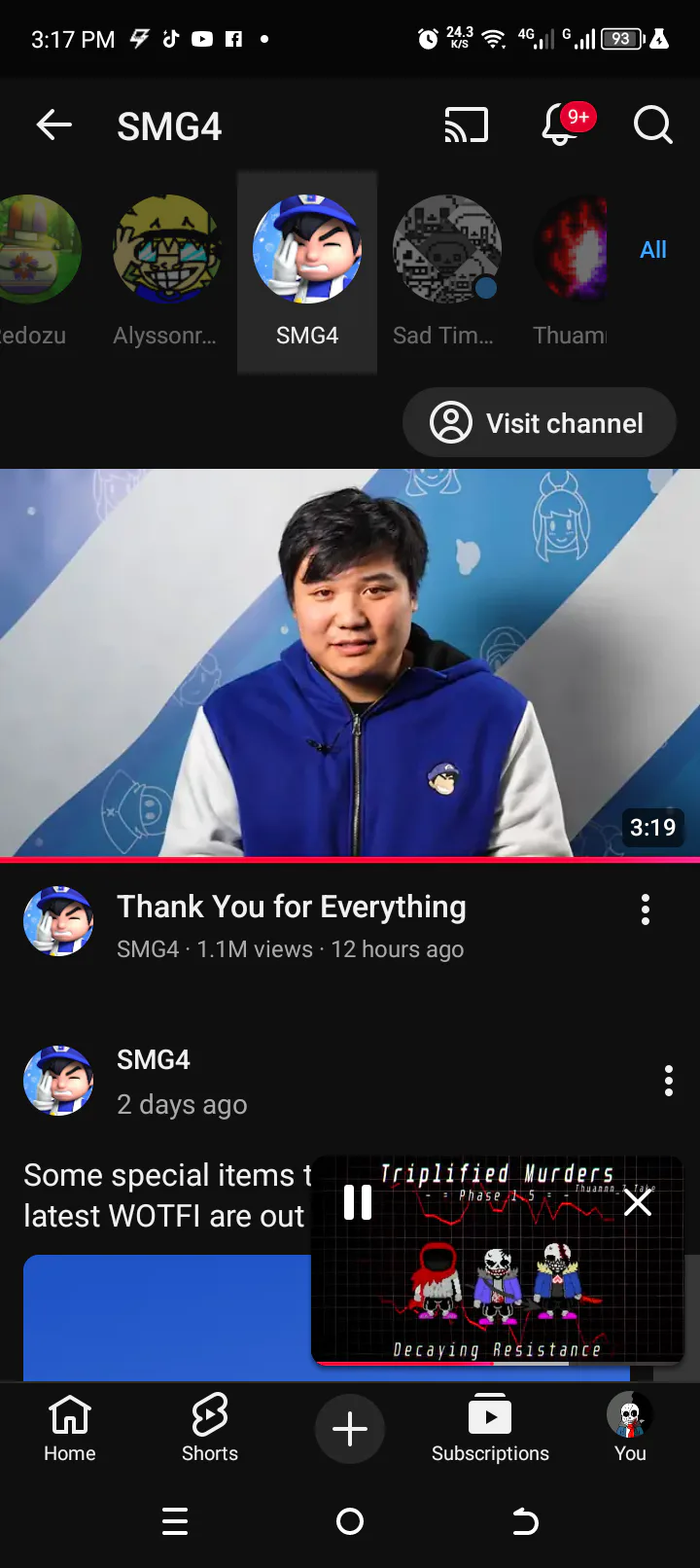Visit the SMG4 channel
The width and height of the screenshot is (700, 1568).
coord(540,423)
